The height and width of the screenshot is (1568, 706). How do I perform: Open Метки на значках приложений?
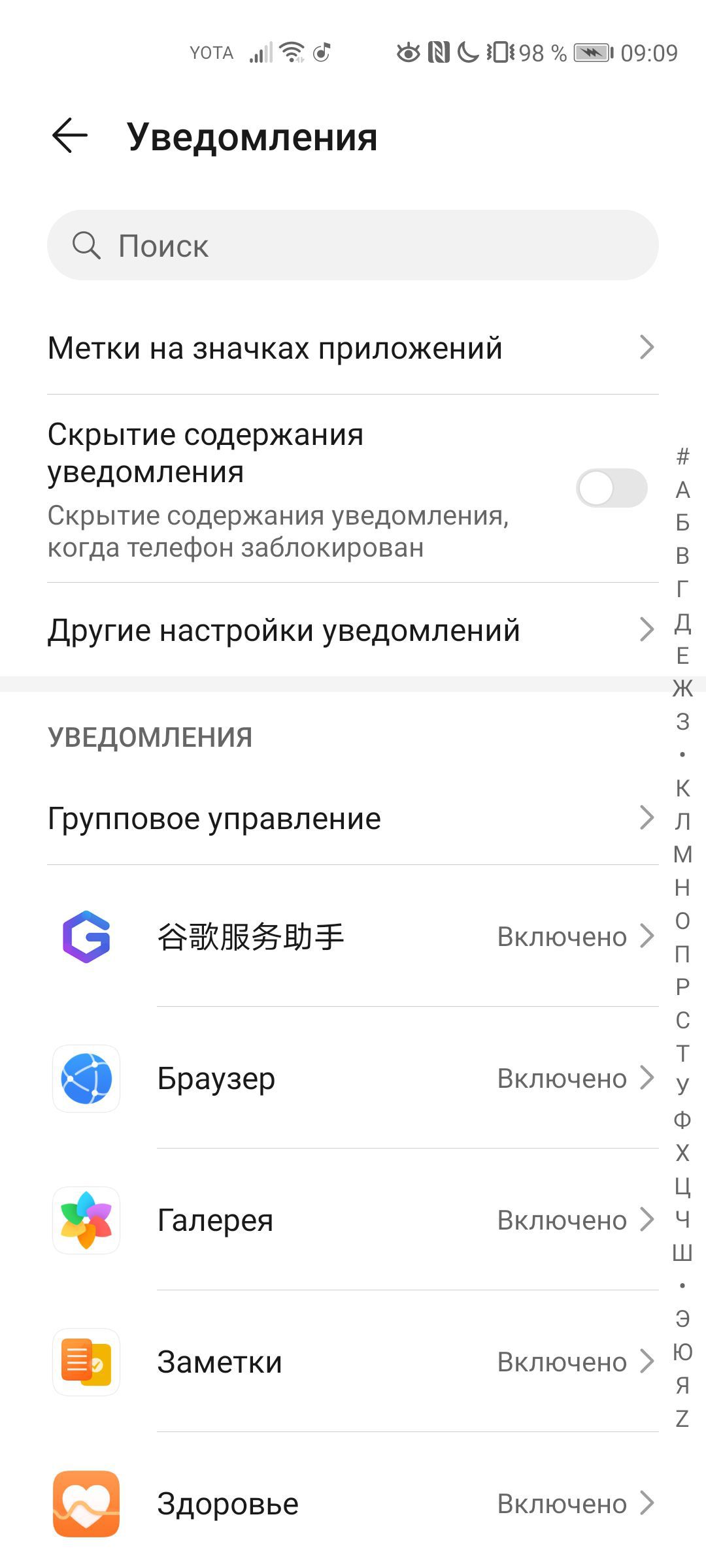pyautogui.click(x=353, y=348)
